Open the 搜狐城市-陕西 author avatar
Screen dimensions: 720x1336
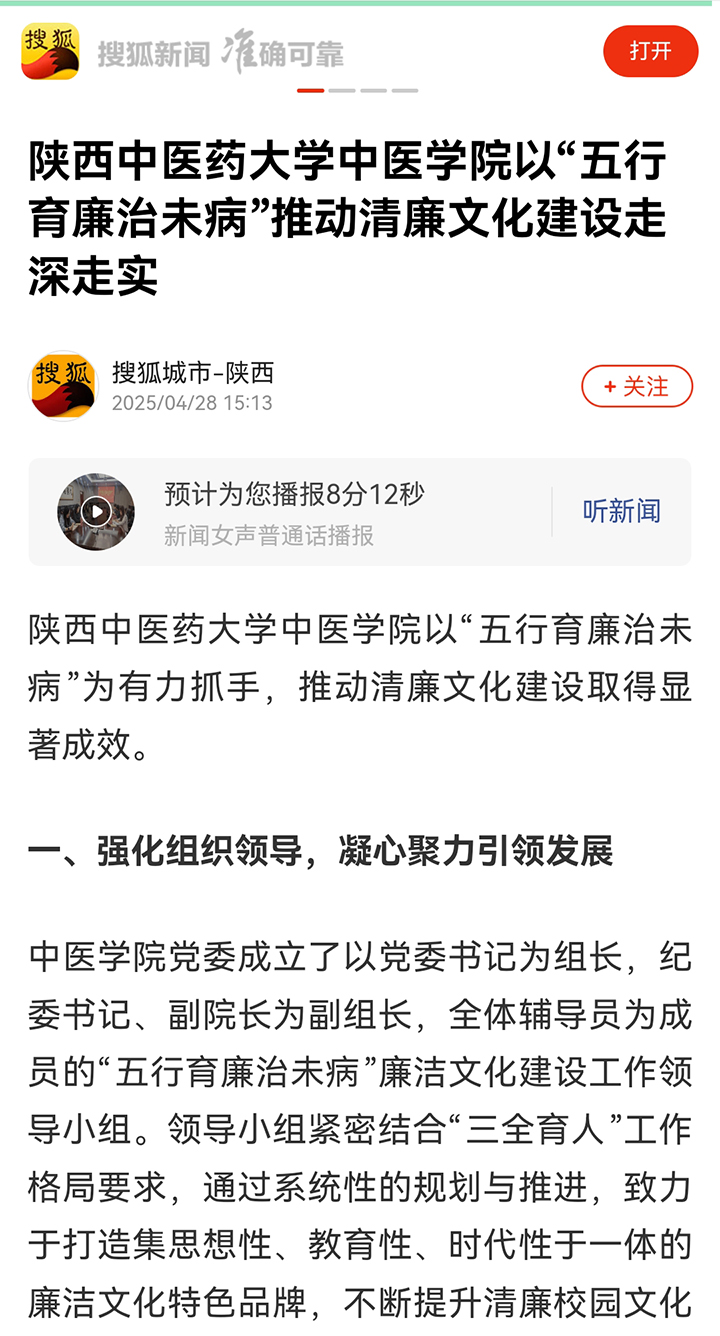pyautogui.click(x=64, y=386)
